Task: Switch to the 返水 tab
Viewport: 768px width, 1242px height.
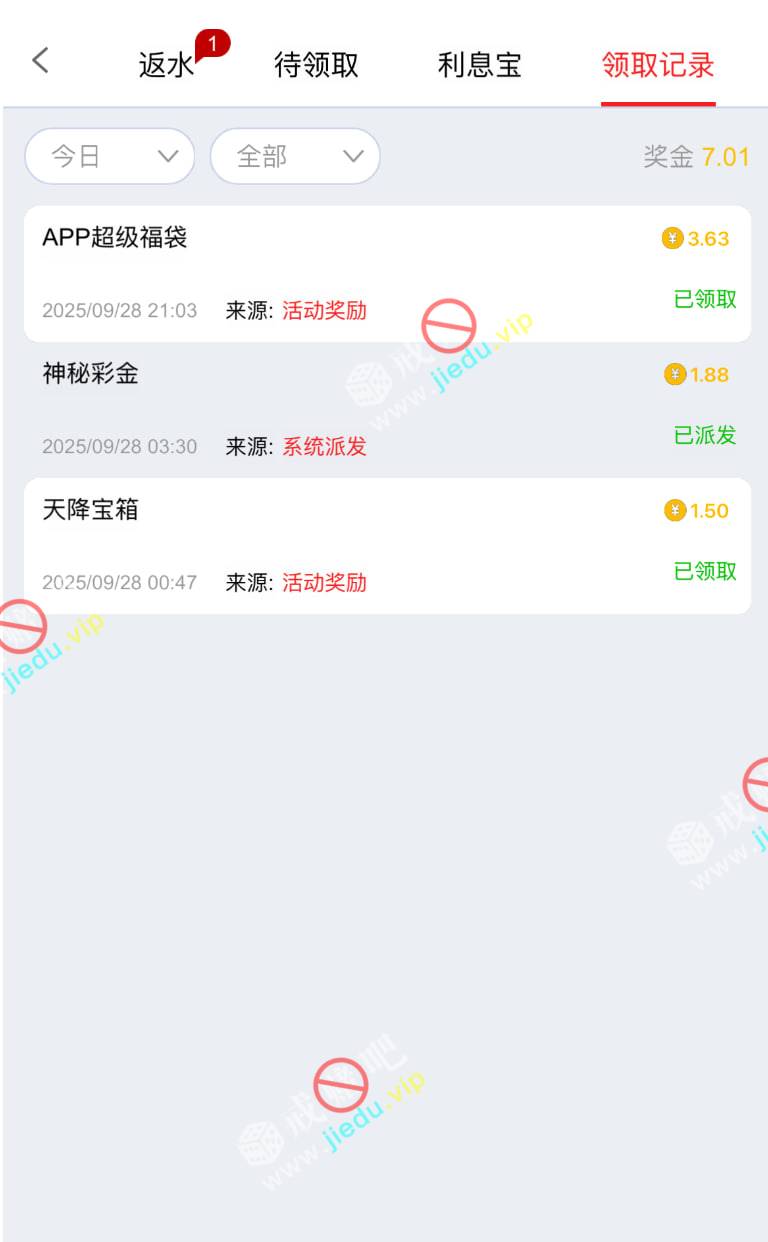Action: coord(167,66)
